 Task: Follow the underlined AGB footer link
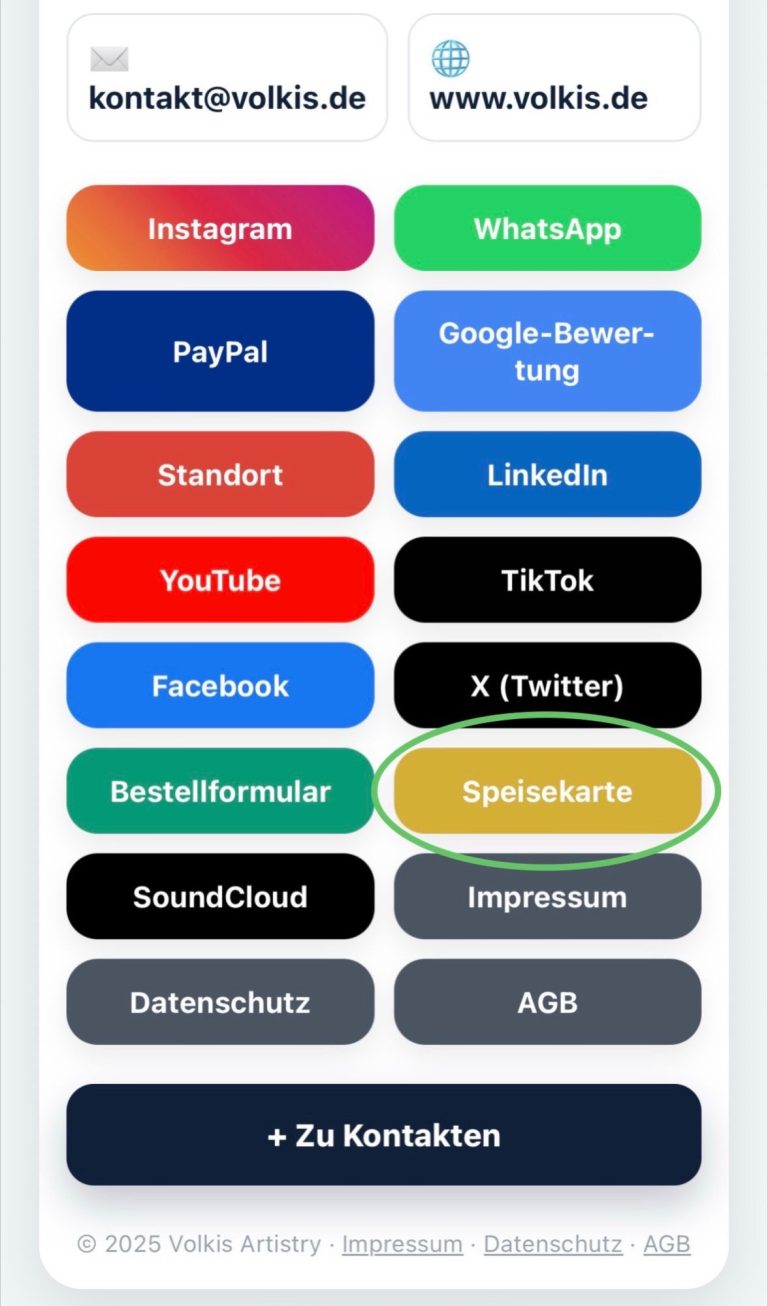tap(666, 1245)
